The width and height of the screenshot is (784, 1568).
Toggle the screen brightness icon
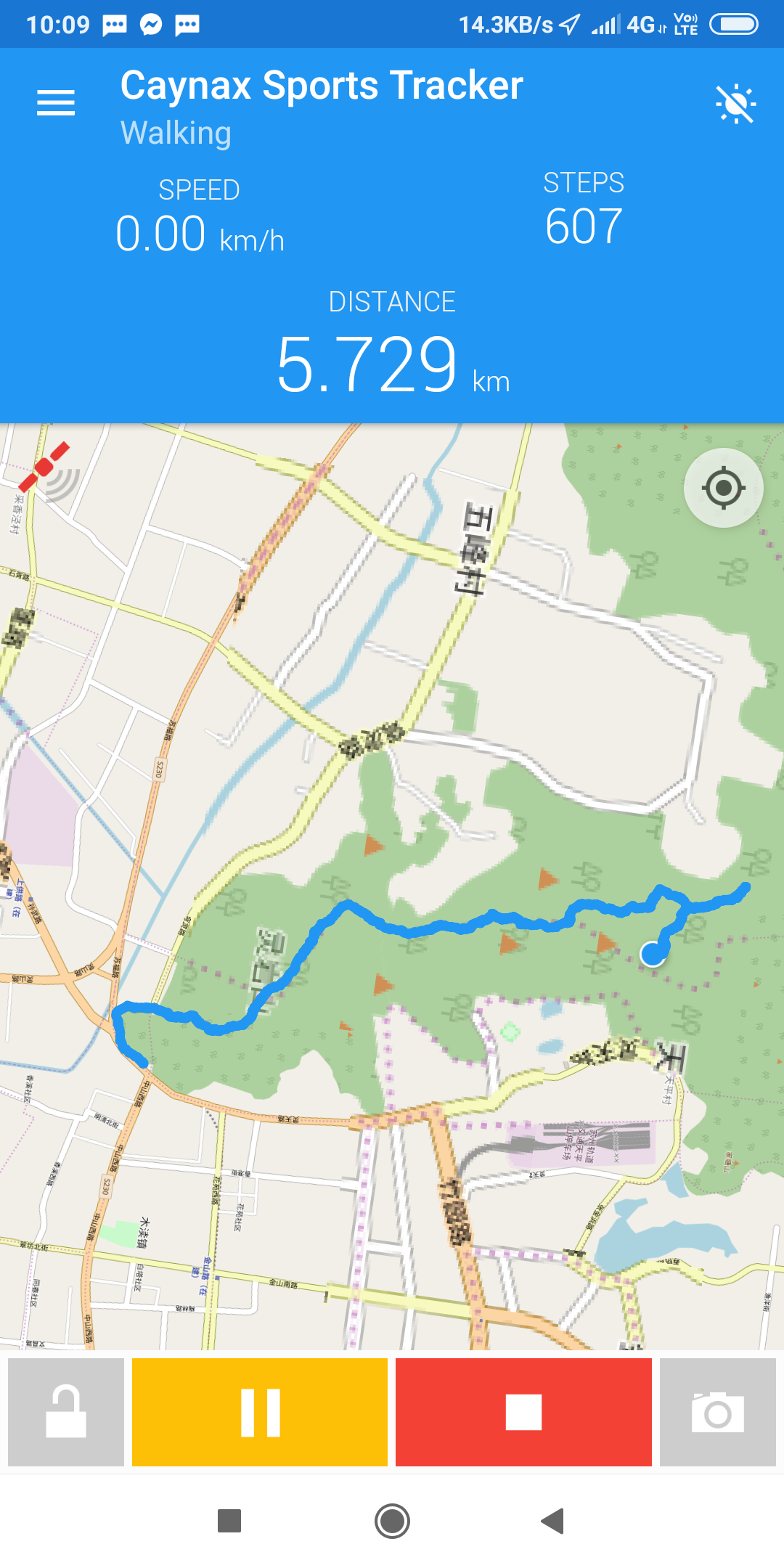pos(735,104)
